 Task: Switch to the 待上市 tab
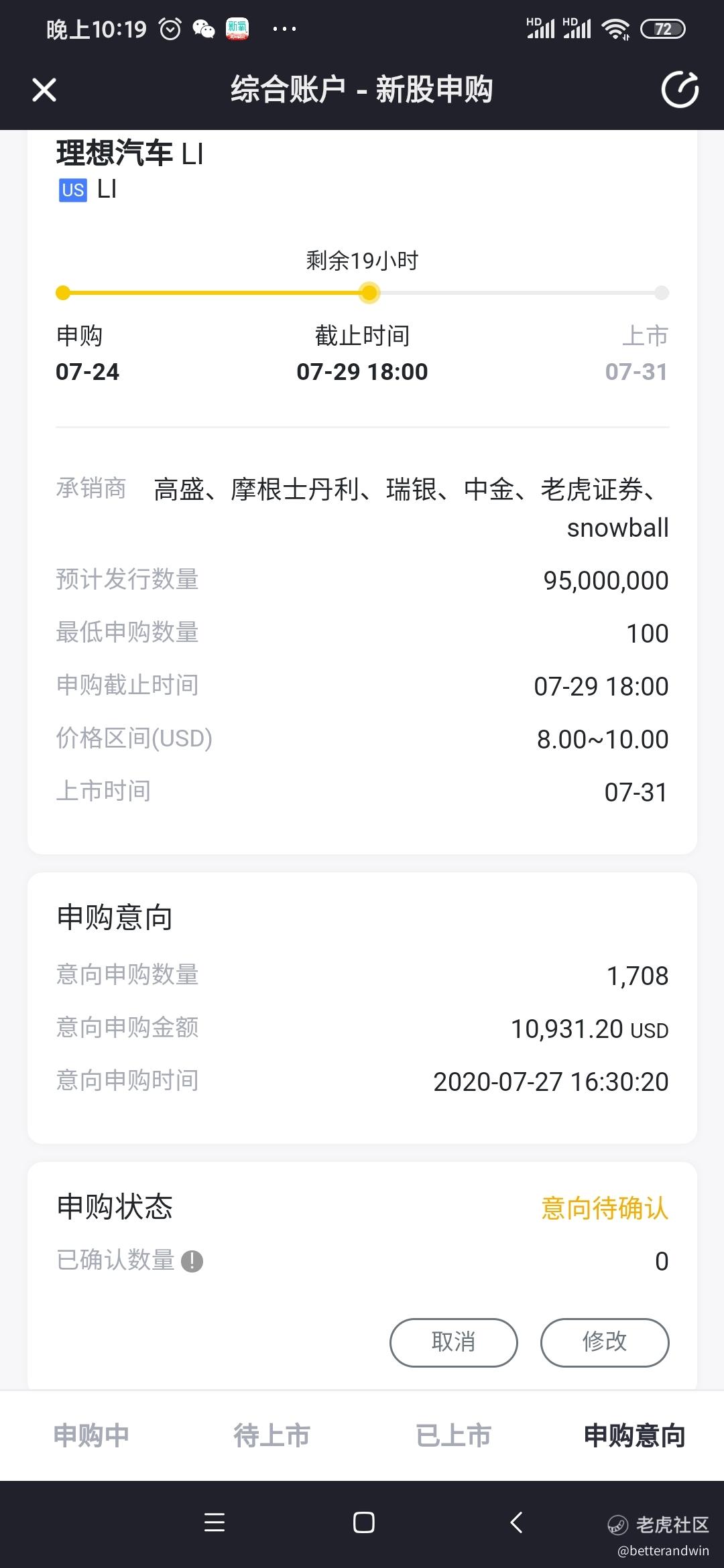click(x=272, y=1435)
